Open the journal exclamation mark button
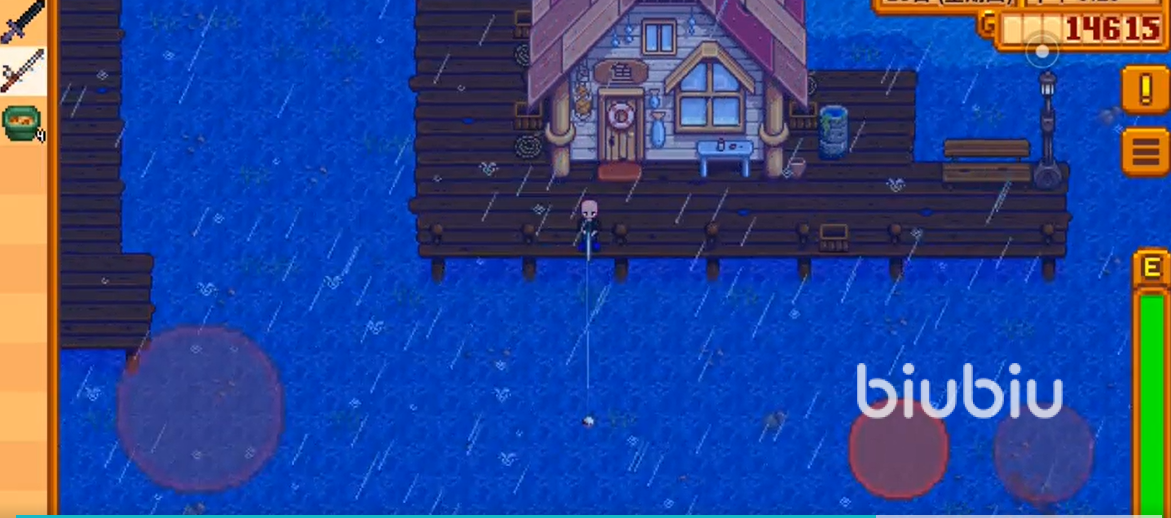 (x=1145, y=90)
